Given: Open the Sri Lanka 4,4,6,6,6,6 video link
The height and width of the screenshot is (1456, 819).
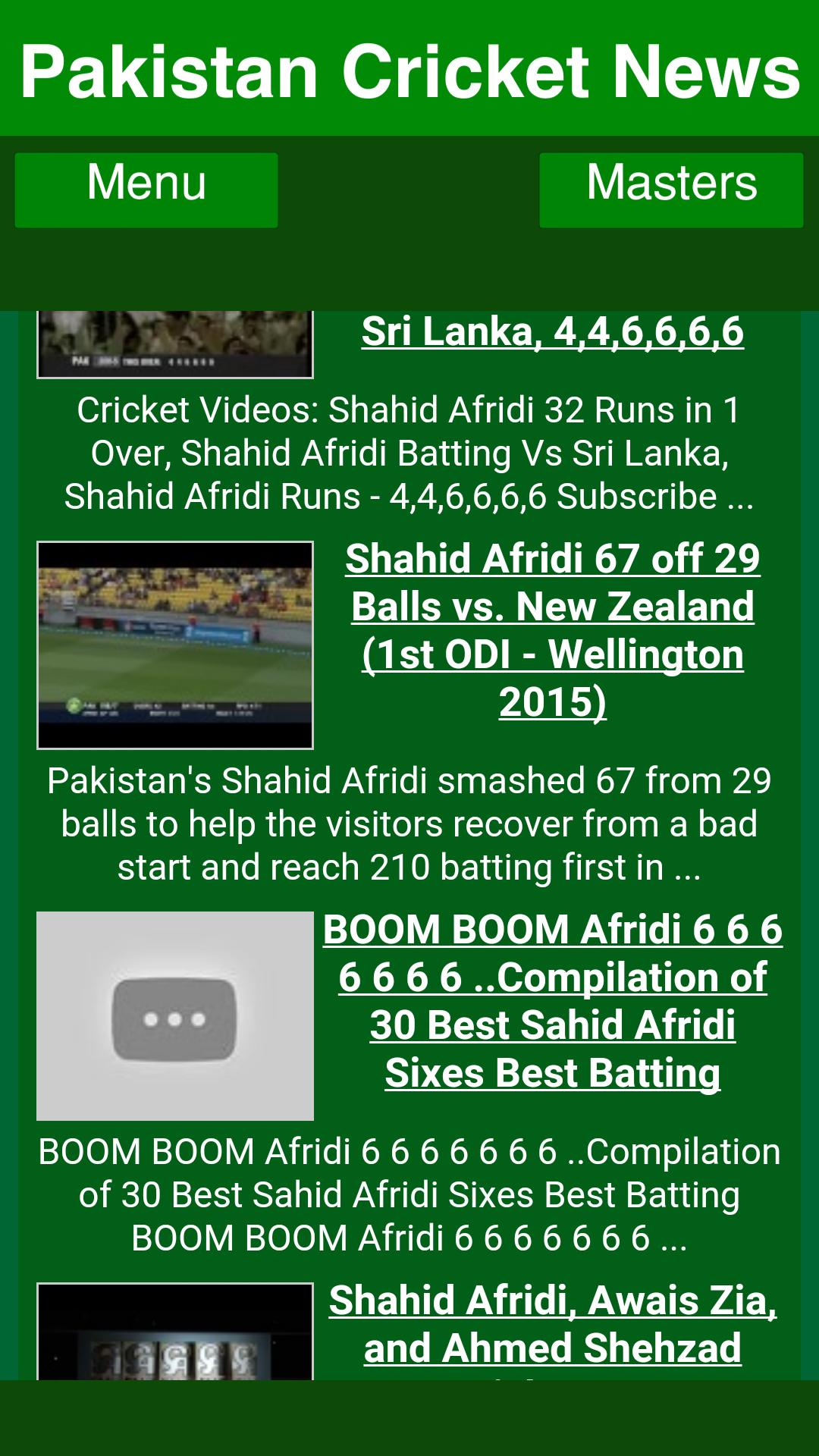Looking at the screenshot, I should click(552, 332).
